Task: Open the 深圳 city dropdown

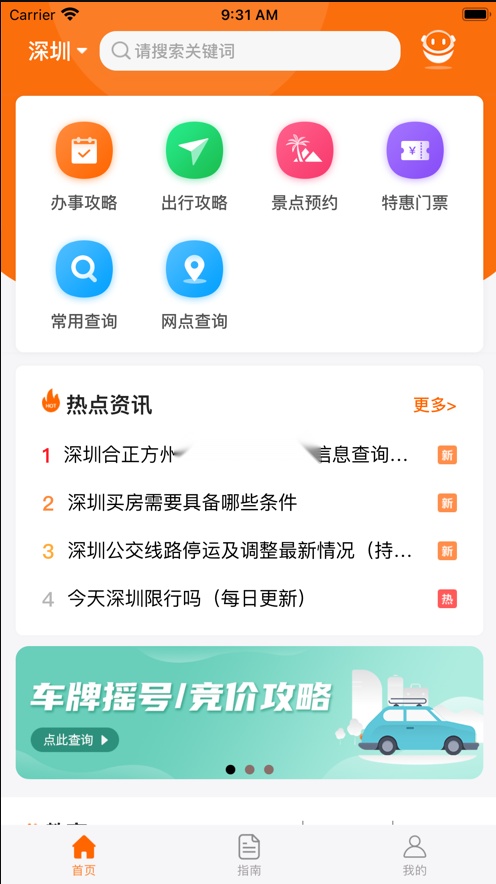Action: [58, 51]
